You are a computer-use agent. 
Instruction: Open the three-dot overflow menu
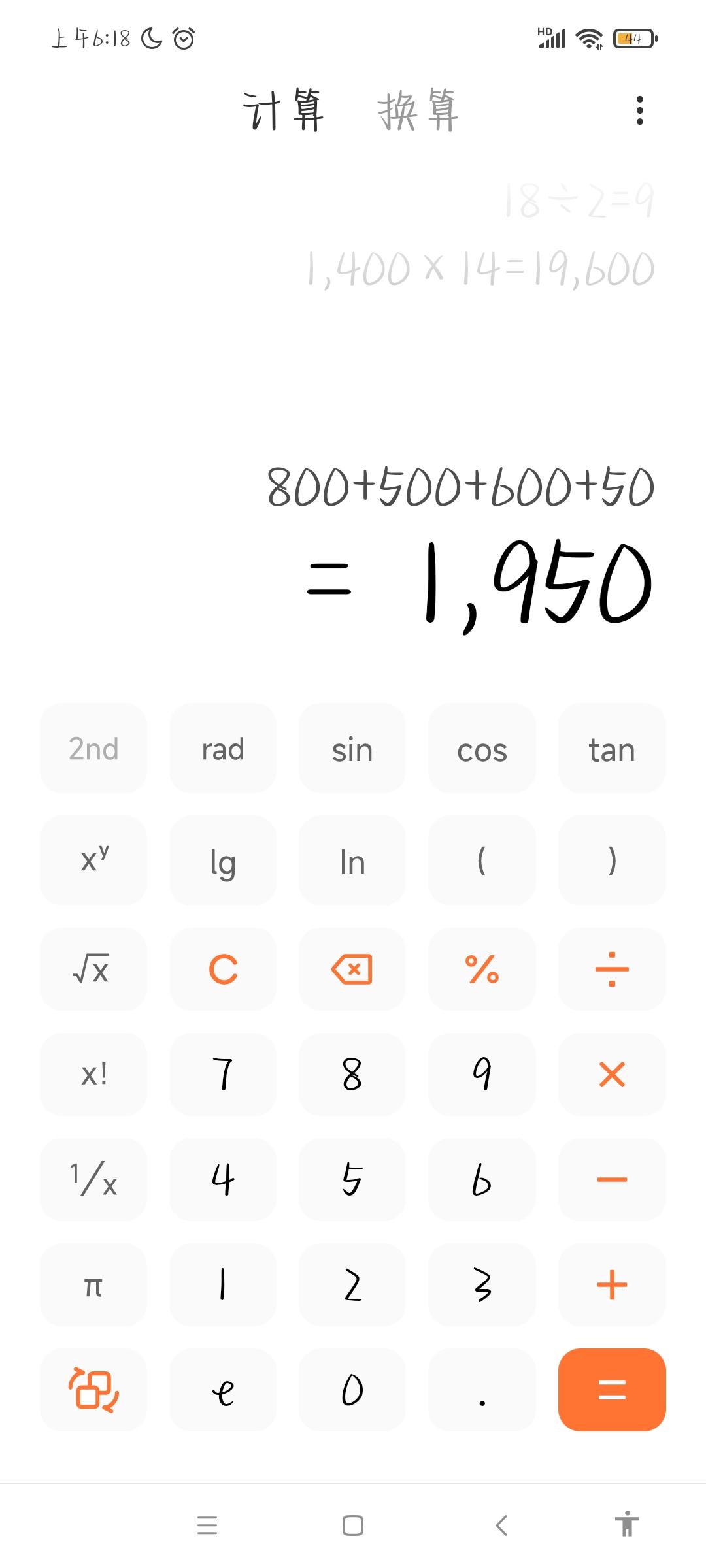[639, 111]
